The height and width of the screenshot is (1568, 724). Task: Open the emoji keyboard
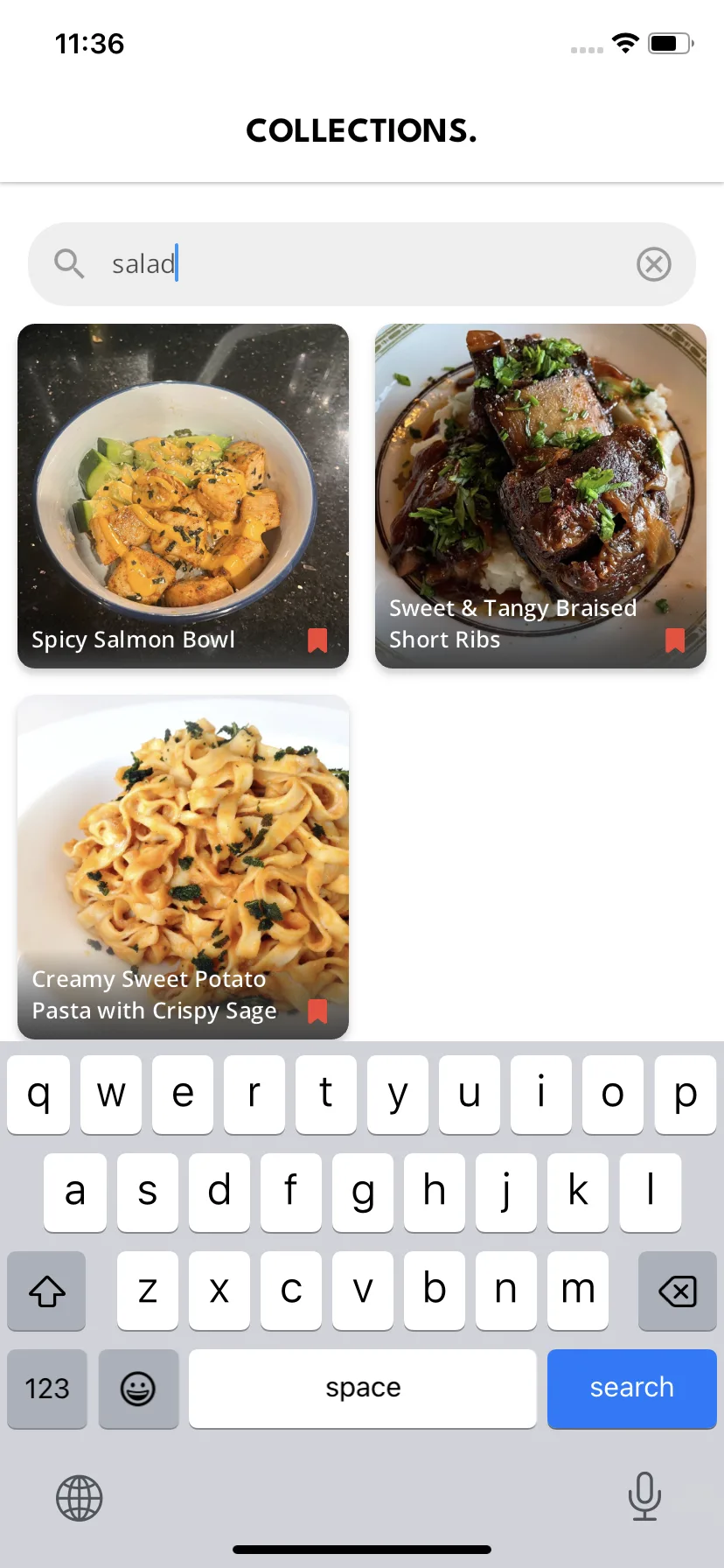pos(138,1388)
